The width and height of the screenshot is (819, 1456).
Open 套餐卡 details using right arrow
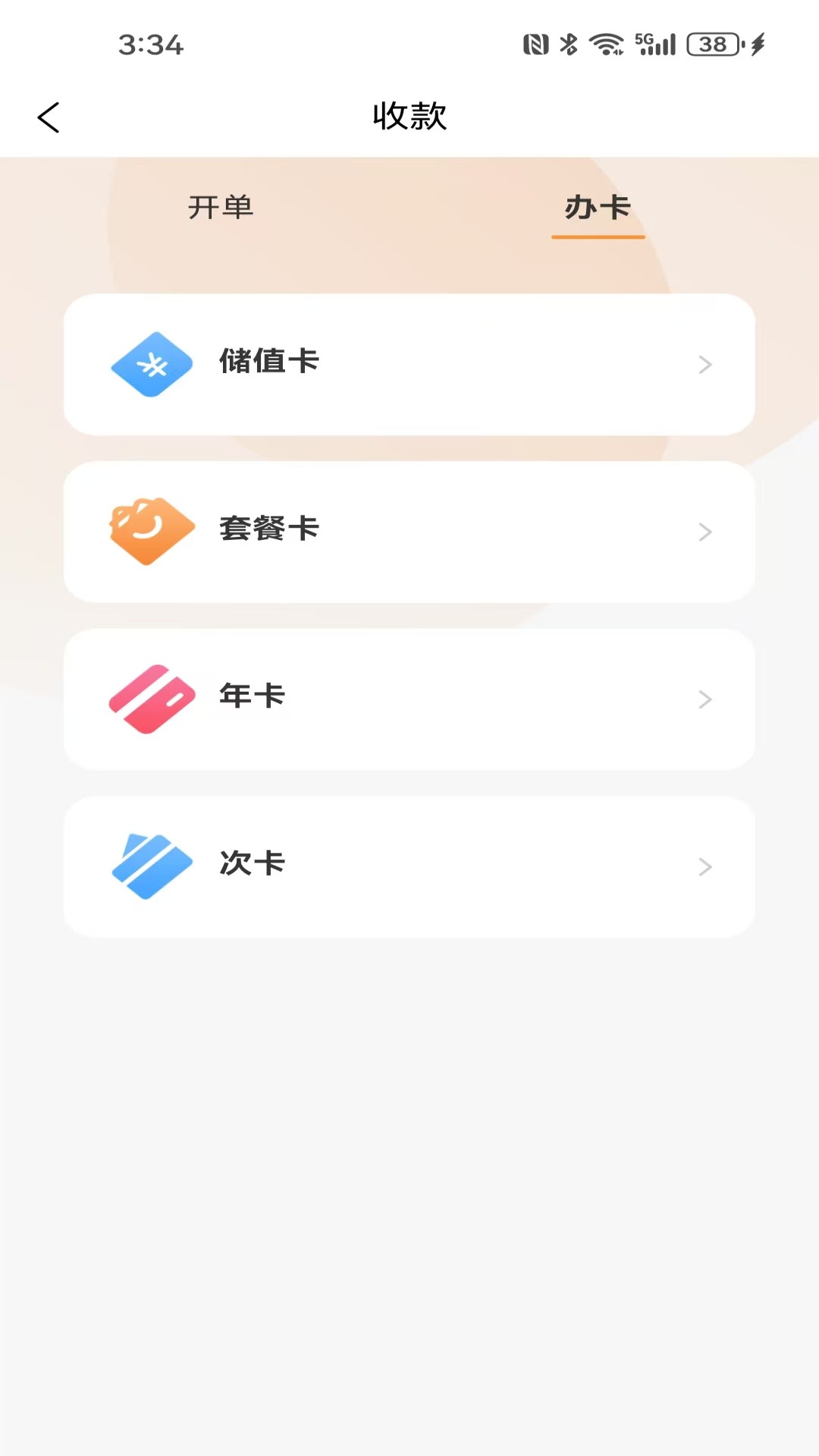(x=705, y=532)
